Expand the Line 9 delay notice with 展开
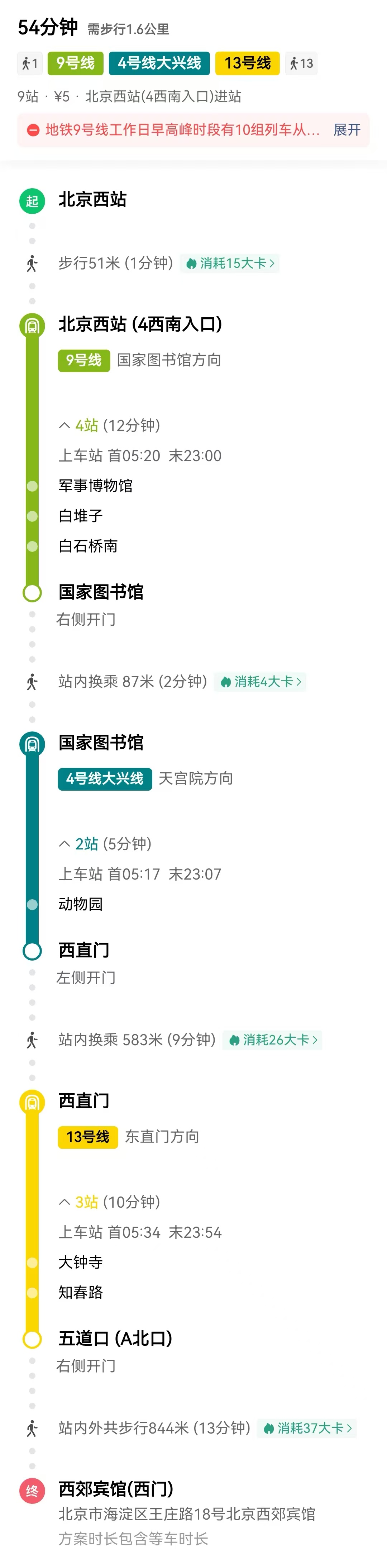 [347, 130]
